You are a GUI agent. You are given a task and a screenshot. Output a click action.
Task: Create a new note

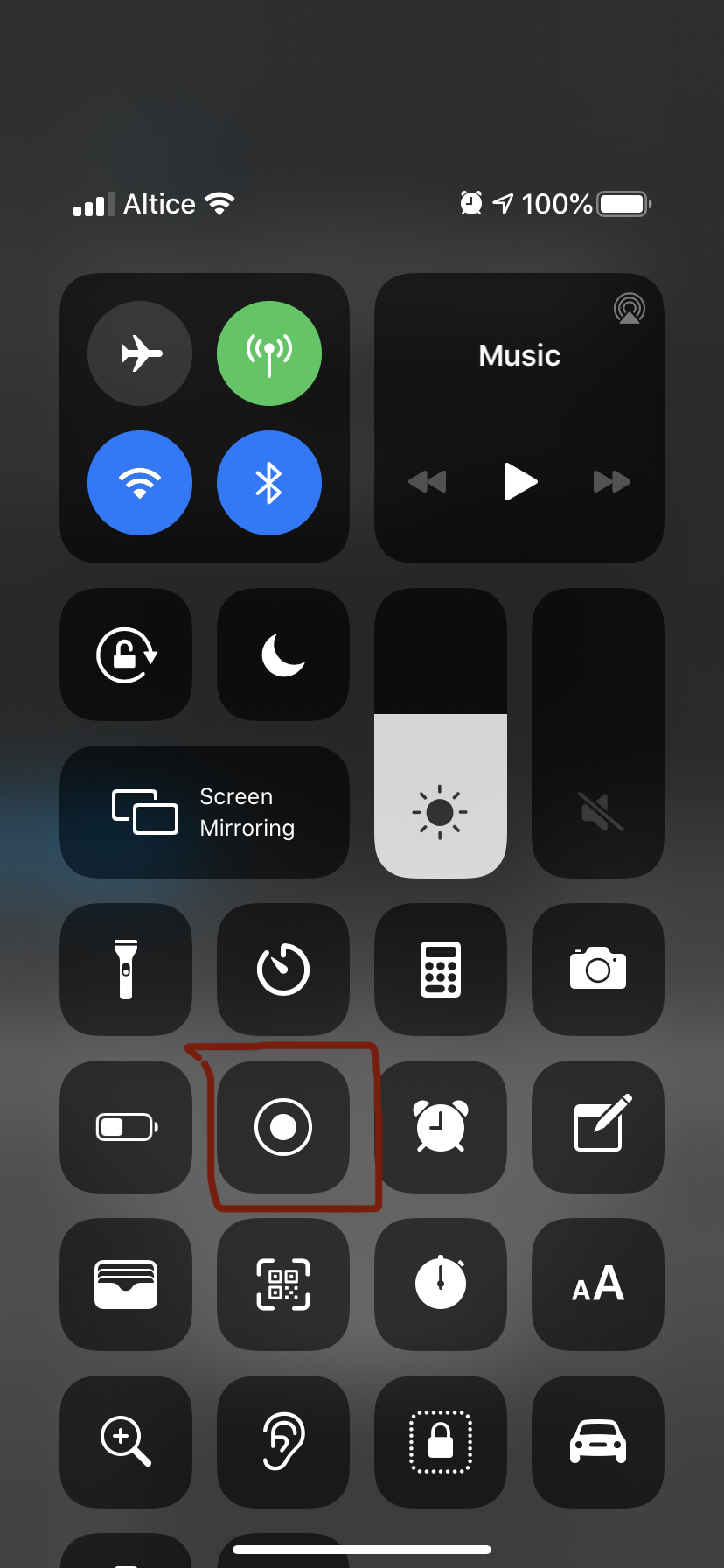[x=598, y=1127]
